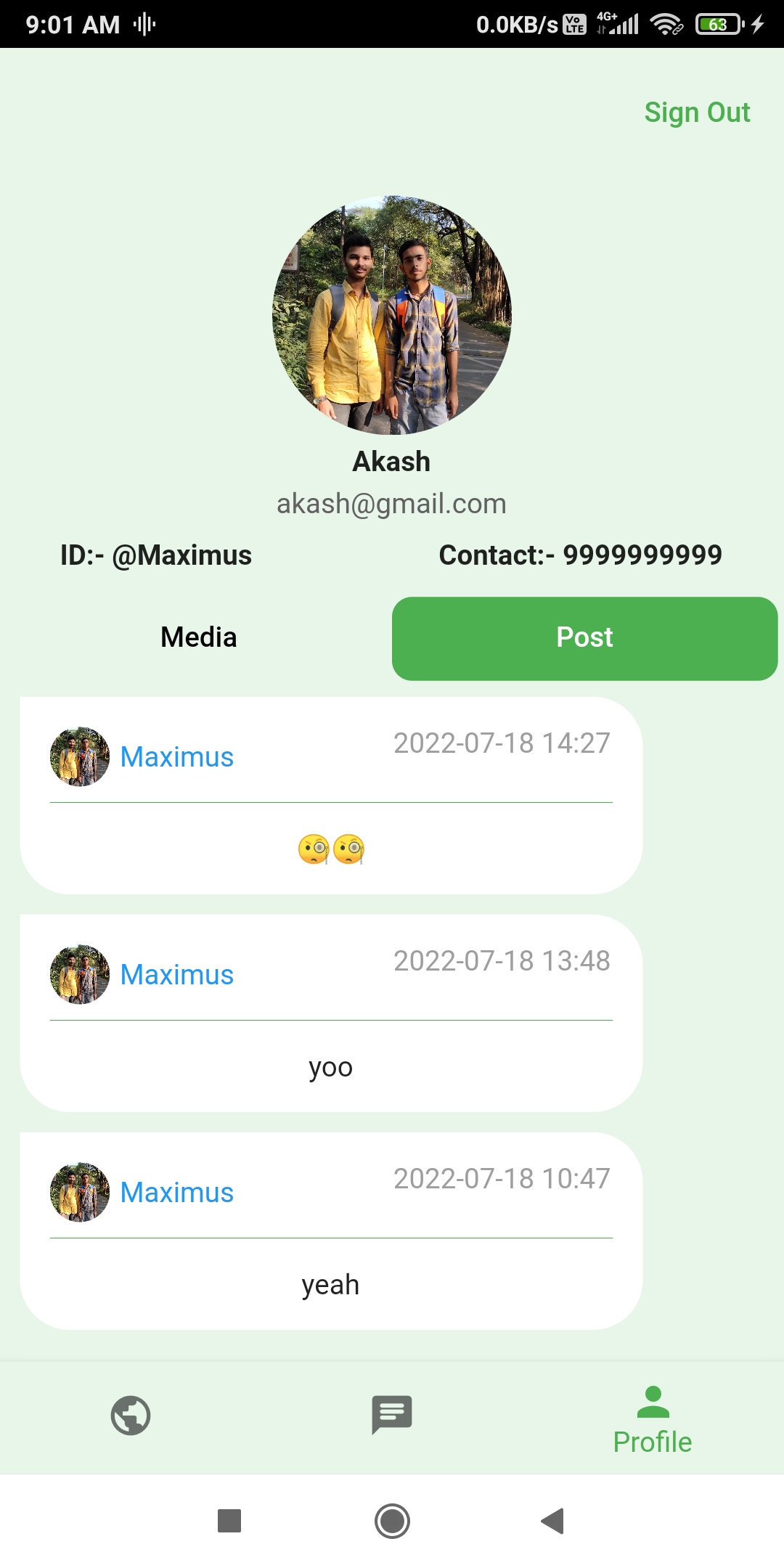This screenshot has width=784, height=1568.
Task: Sign out of the account
Action: pyautogui.click(x=697, y=113)
